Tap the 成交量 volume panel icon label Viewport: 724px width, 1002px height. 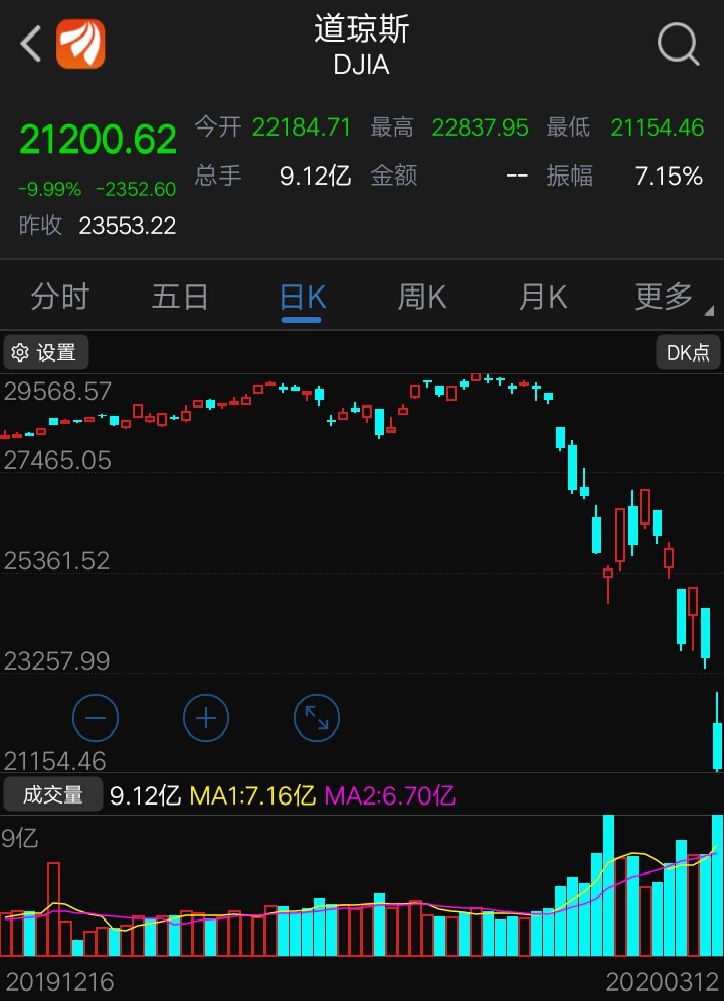52,795
